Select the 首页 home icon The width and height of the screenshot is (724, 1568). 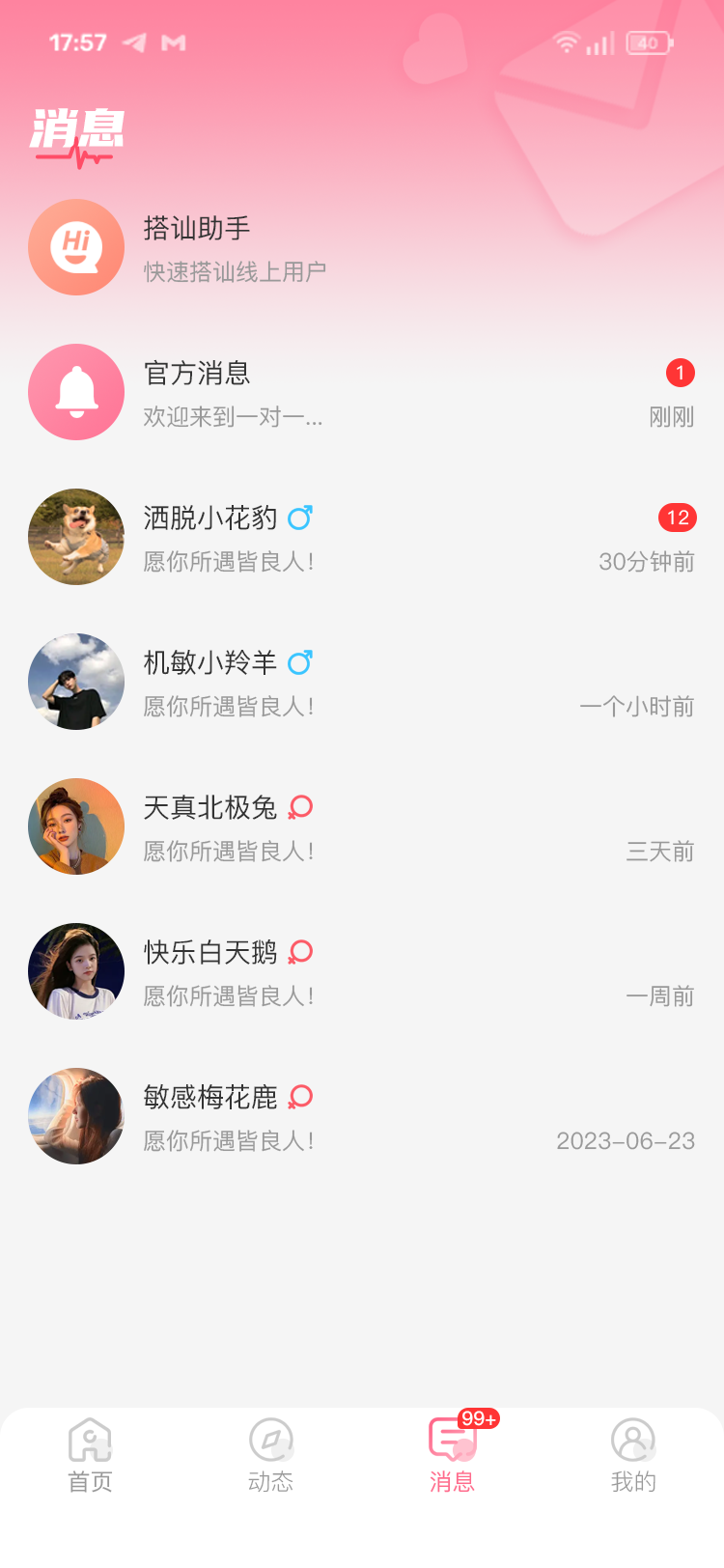(90, 1439)
